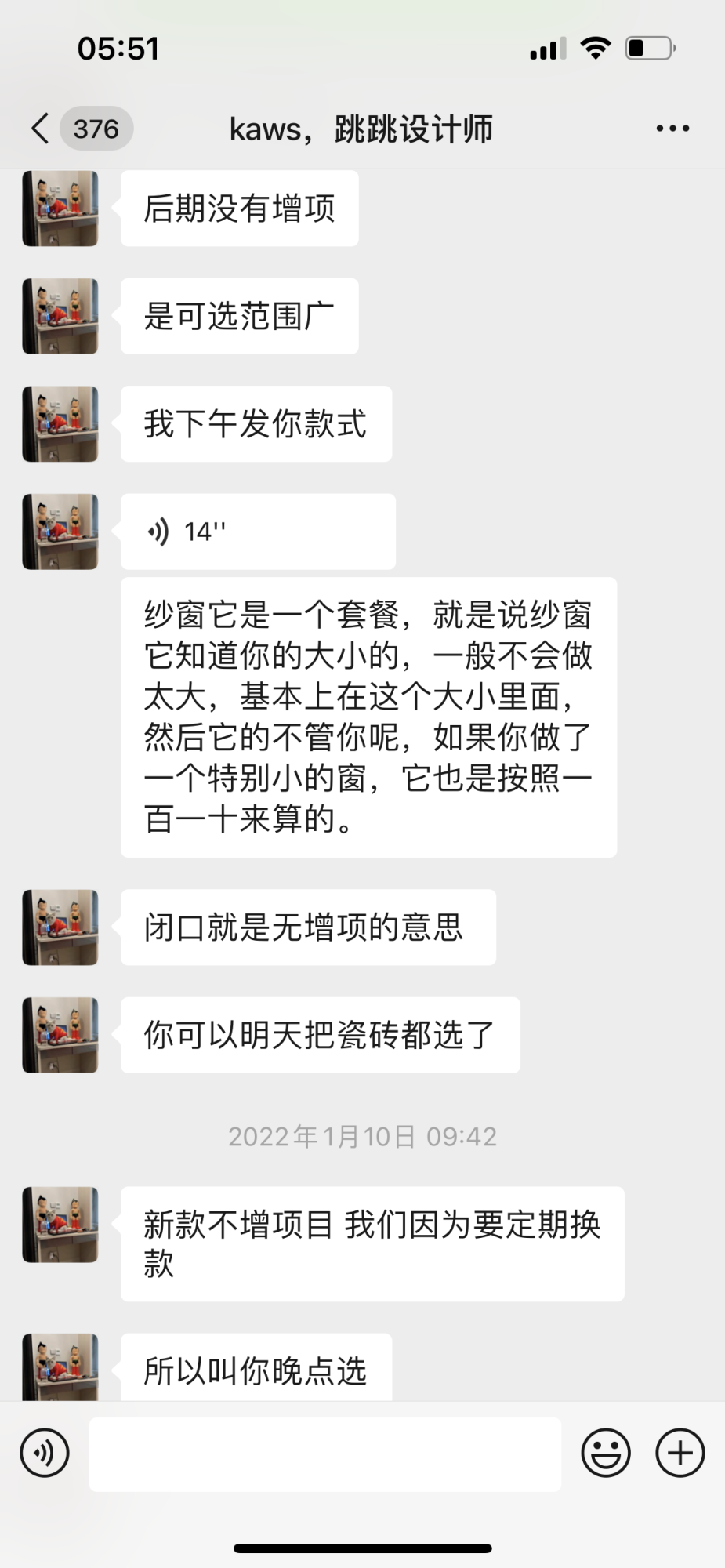
Task: Go back to the chat list
Action: click(41, 129)
